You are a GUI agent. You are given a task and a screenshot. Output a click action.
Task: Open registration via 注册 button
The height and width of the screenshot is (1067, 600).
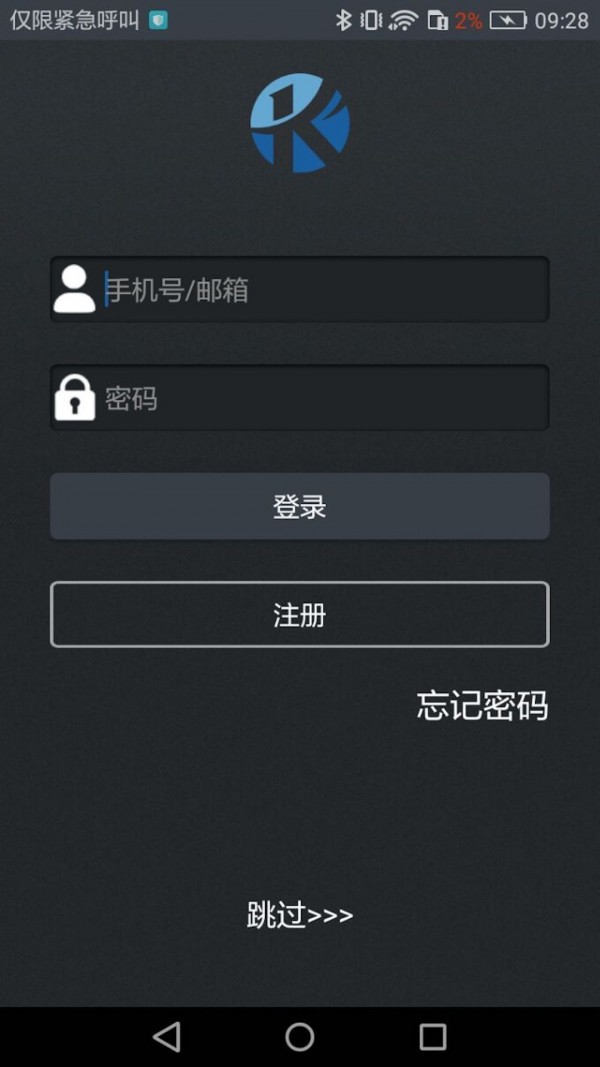pyautogui.click(x=300, y=614)
